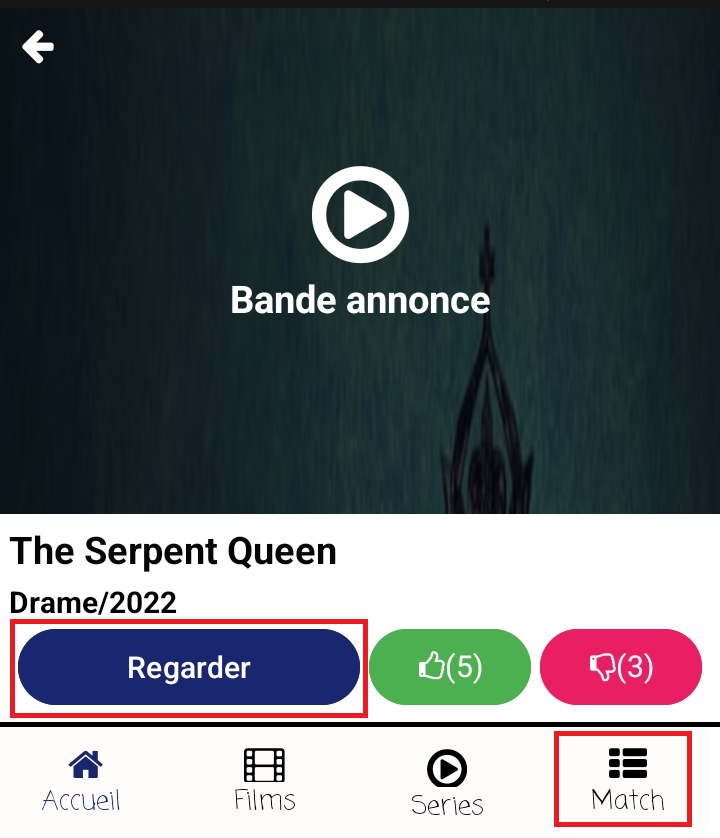This screenshot has width=720, height=838.
Task: Open the Films tab
Action: (265, 781)
